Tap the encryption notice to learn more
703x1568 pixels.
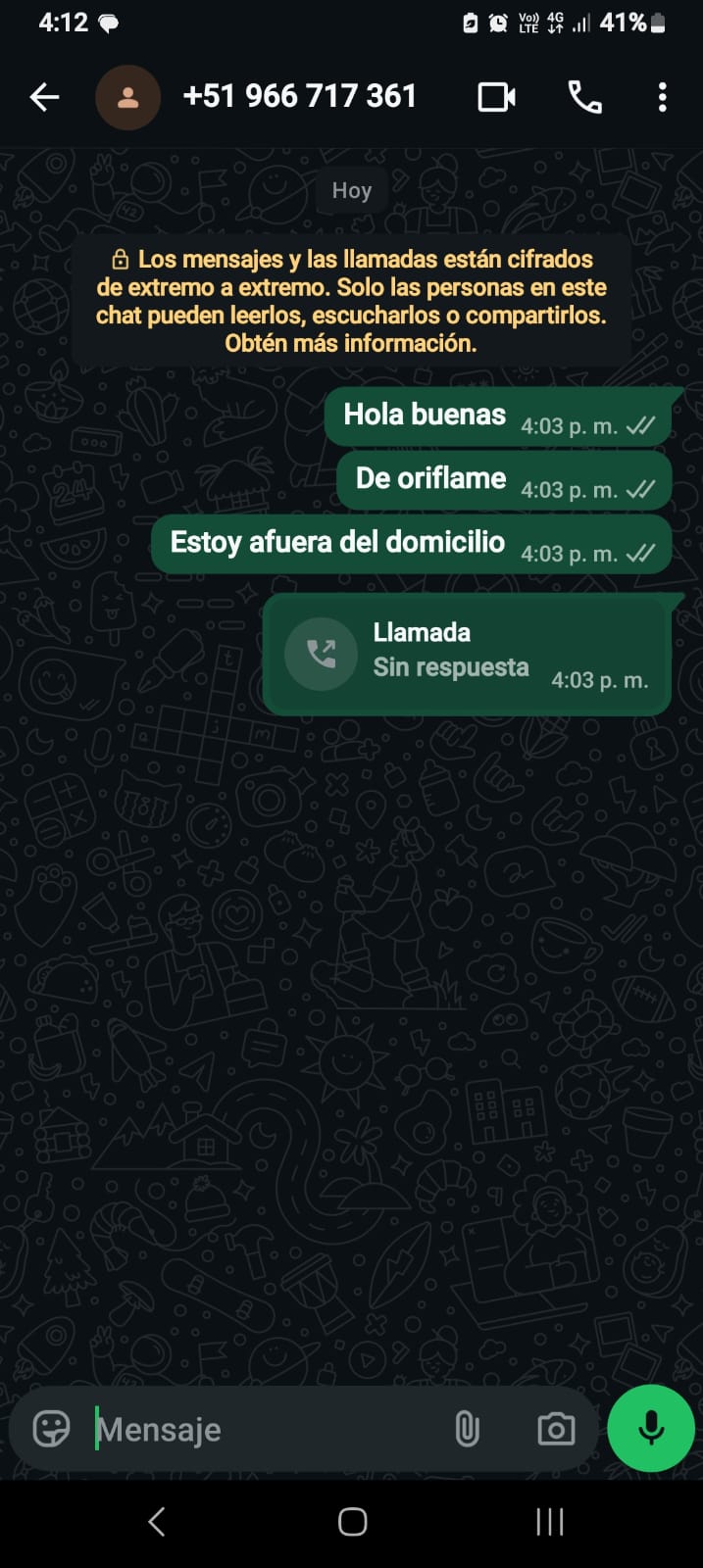[351, 301]
